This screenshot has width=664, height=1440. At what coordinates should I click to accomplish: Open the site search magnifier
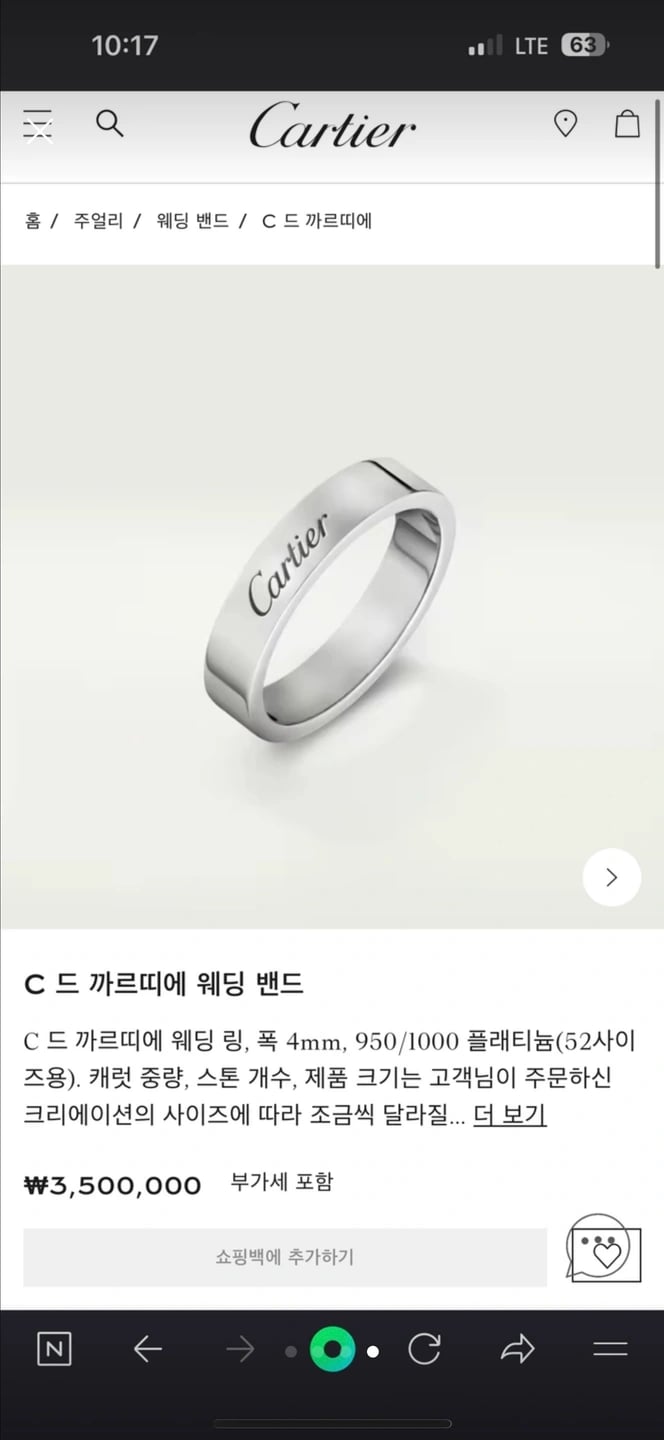point(109,124)
